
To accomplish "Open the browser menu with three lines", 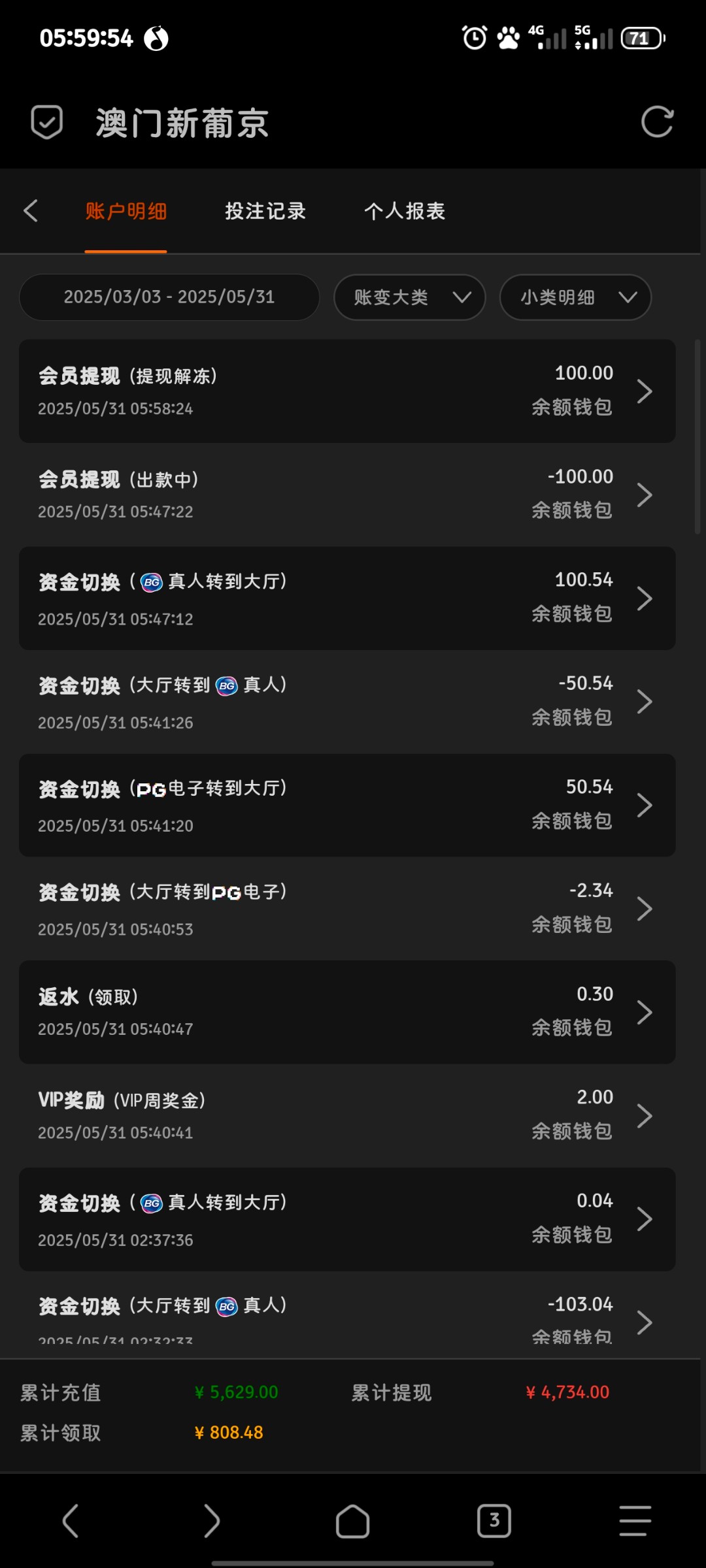I will pos(635,1521).
